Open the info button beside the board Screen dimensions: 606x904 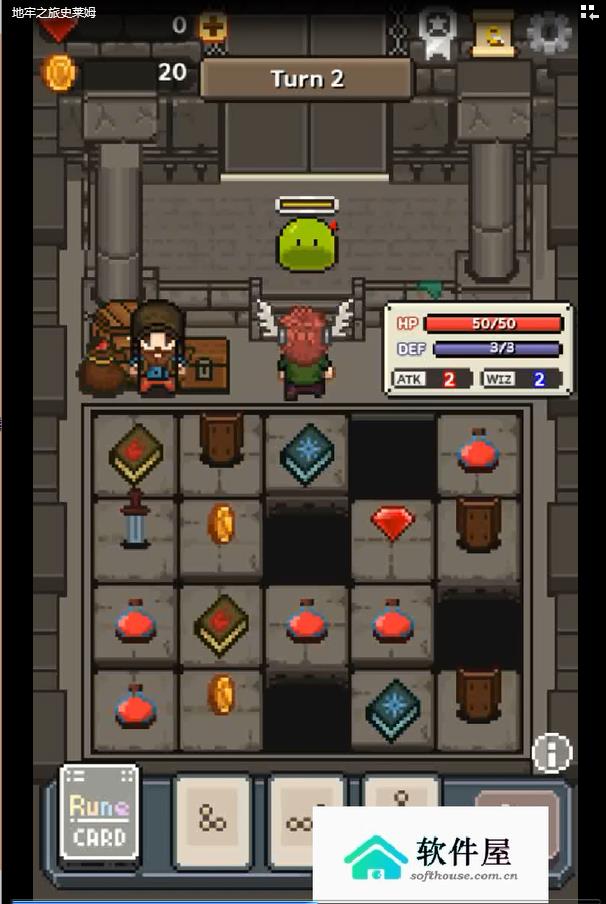(551, 753)
